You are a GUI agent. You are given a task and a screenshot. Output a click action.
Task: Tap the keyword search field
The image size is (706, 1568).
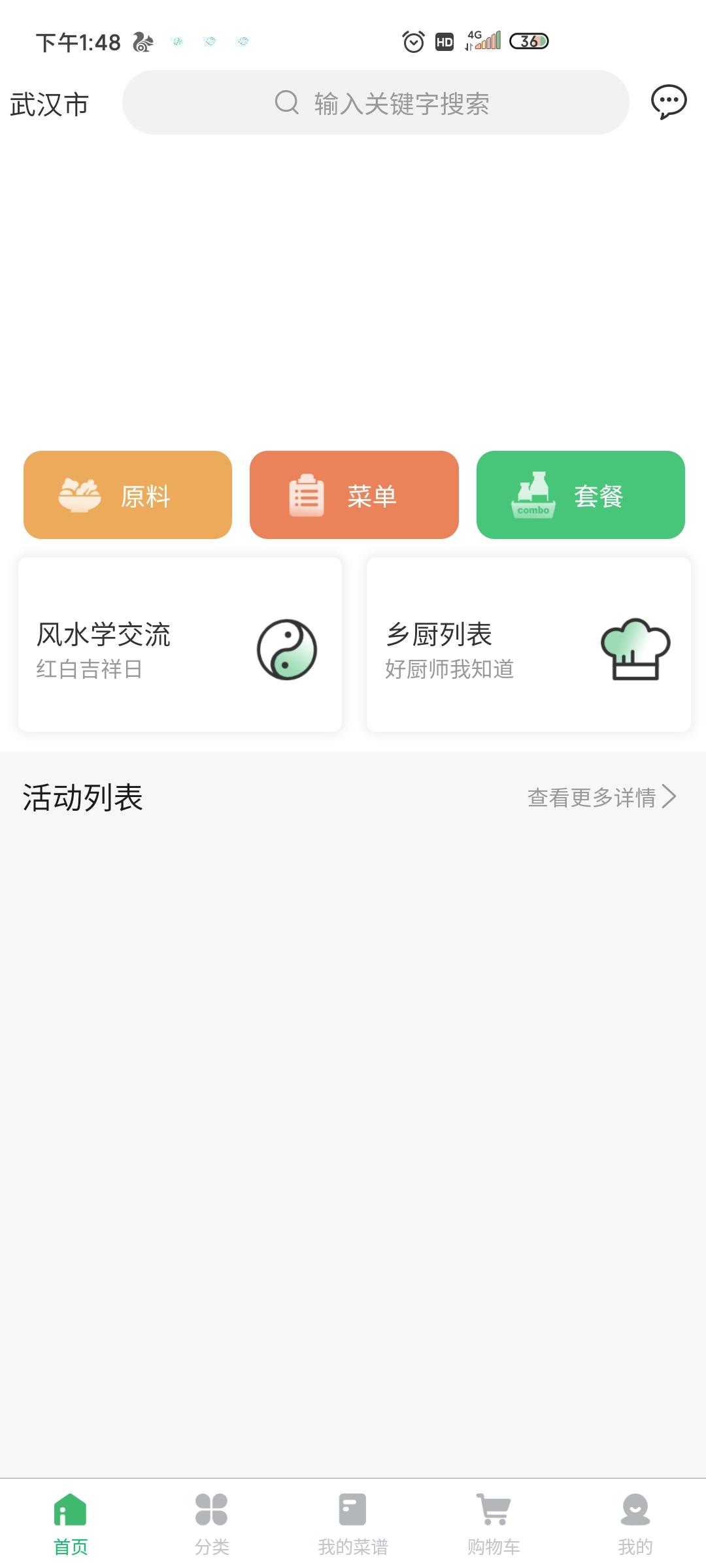[x=376, y=103]
